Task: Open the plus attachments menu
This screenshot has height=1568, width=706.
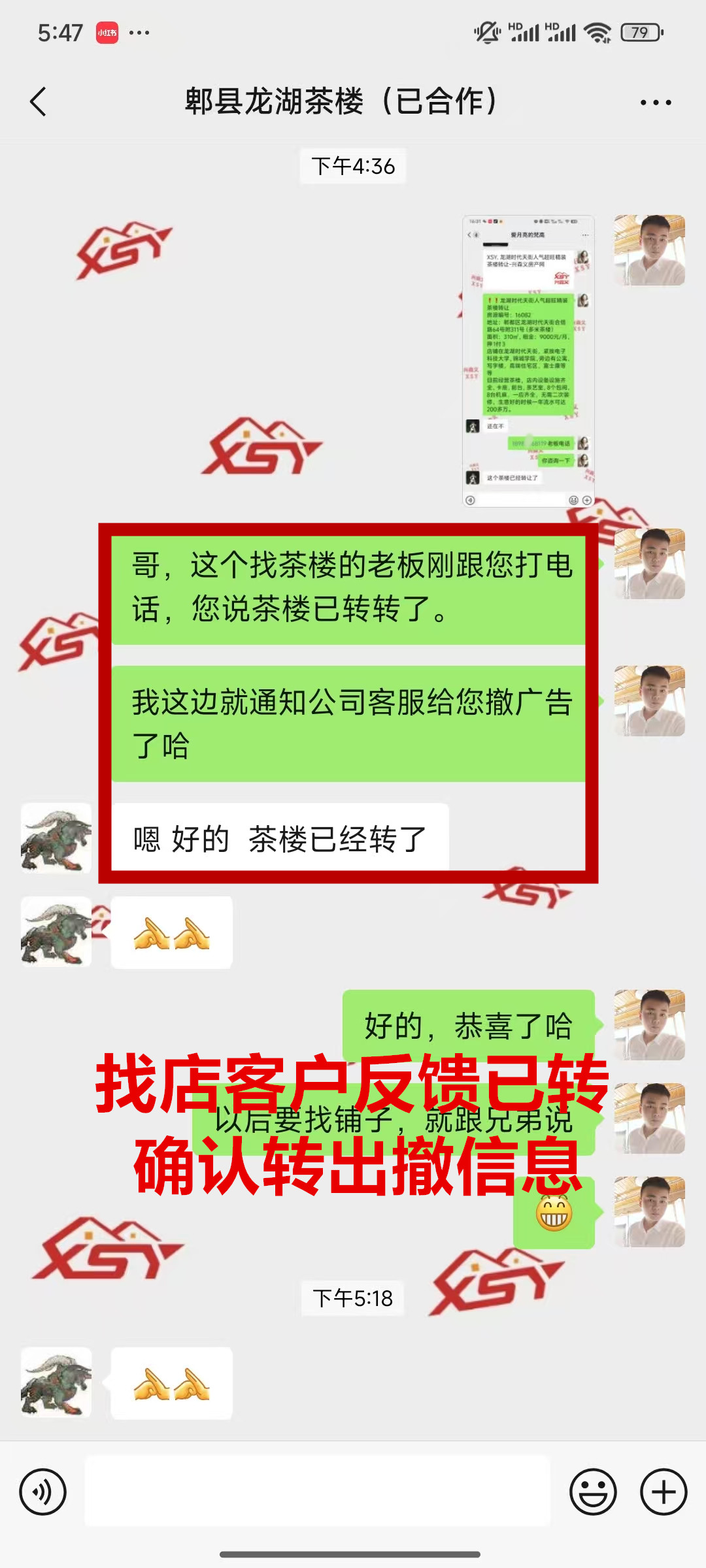Action: (663, 1492)
